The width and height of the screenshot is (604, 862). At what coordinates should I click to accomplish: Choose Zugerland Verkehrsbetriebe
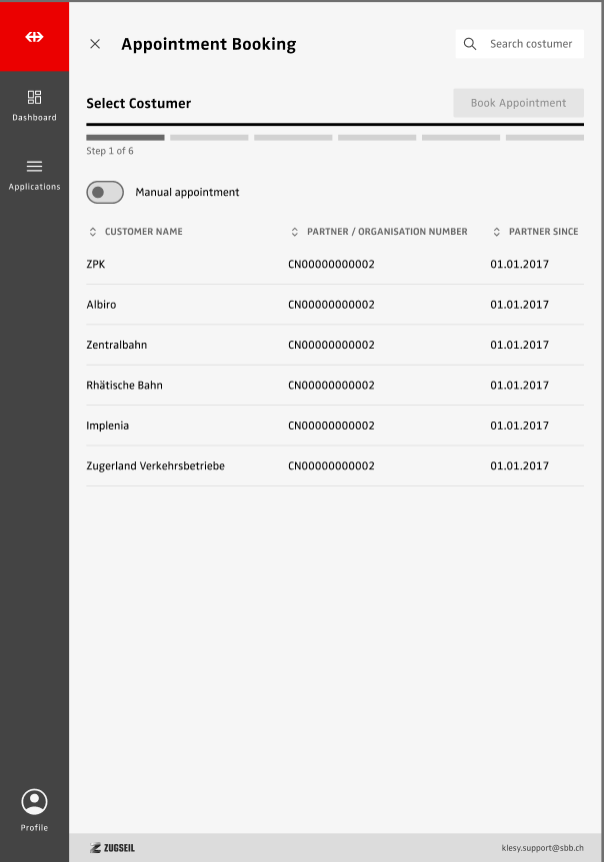(155, 466)
